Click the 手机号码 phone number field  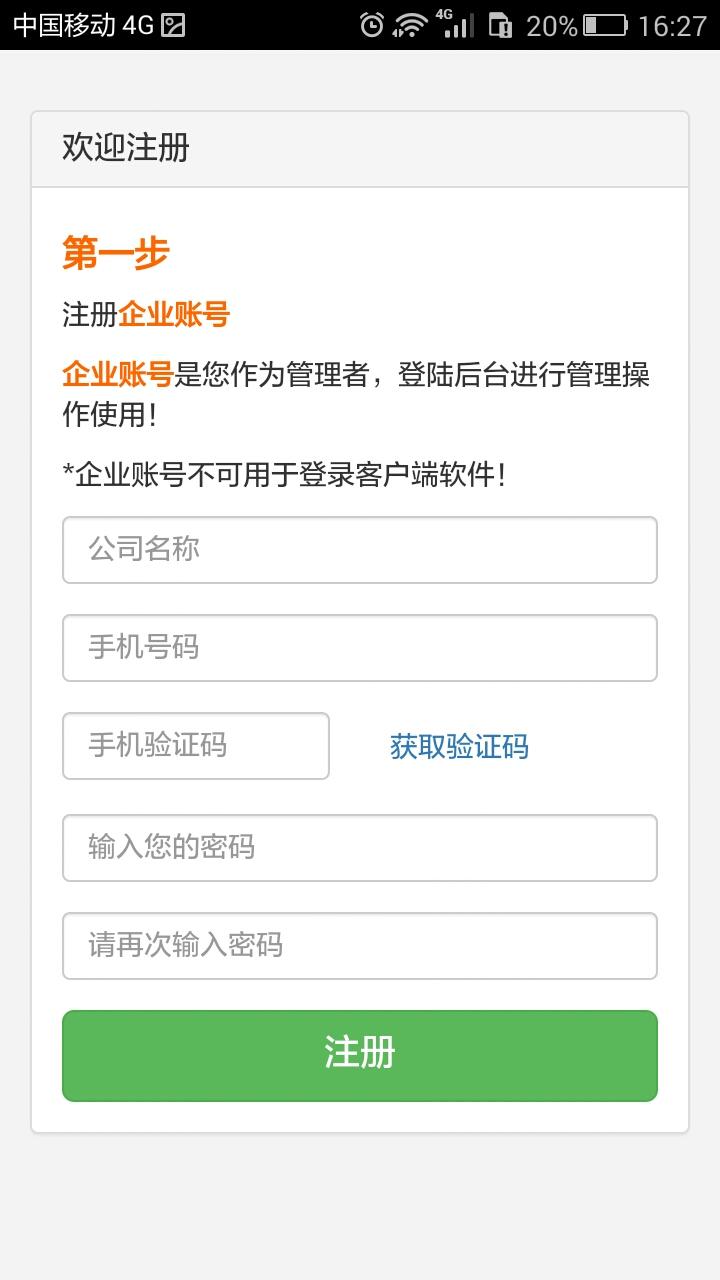click(360, 647)
